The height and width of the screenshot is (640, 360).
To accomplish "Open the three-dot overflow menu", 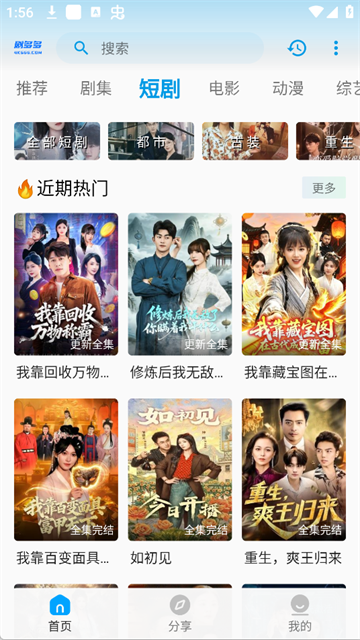I will pos(336,48).
